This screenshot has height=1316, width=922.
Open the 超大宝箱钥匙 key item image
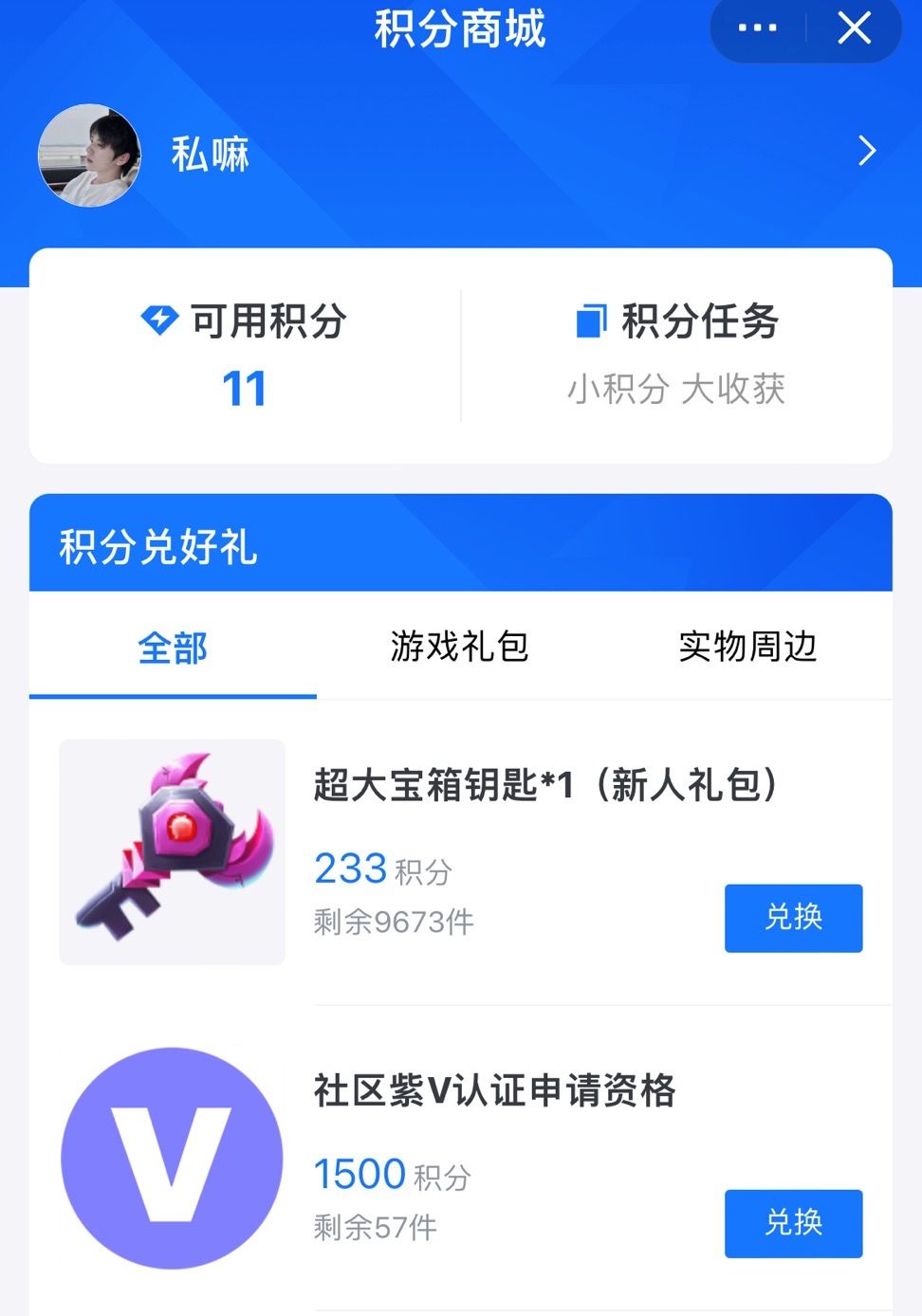click(x=173, y=851)
